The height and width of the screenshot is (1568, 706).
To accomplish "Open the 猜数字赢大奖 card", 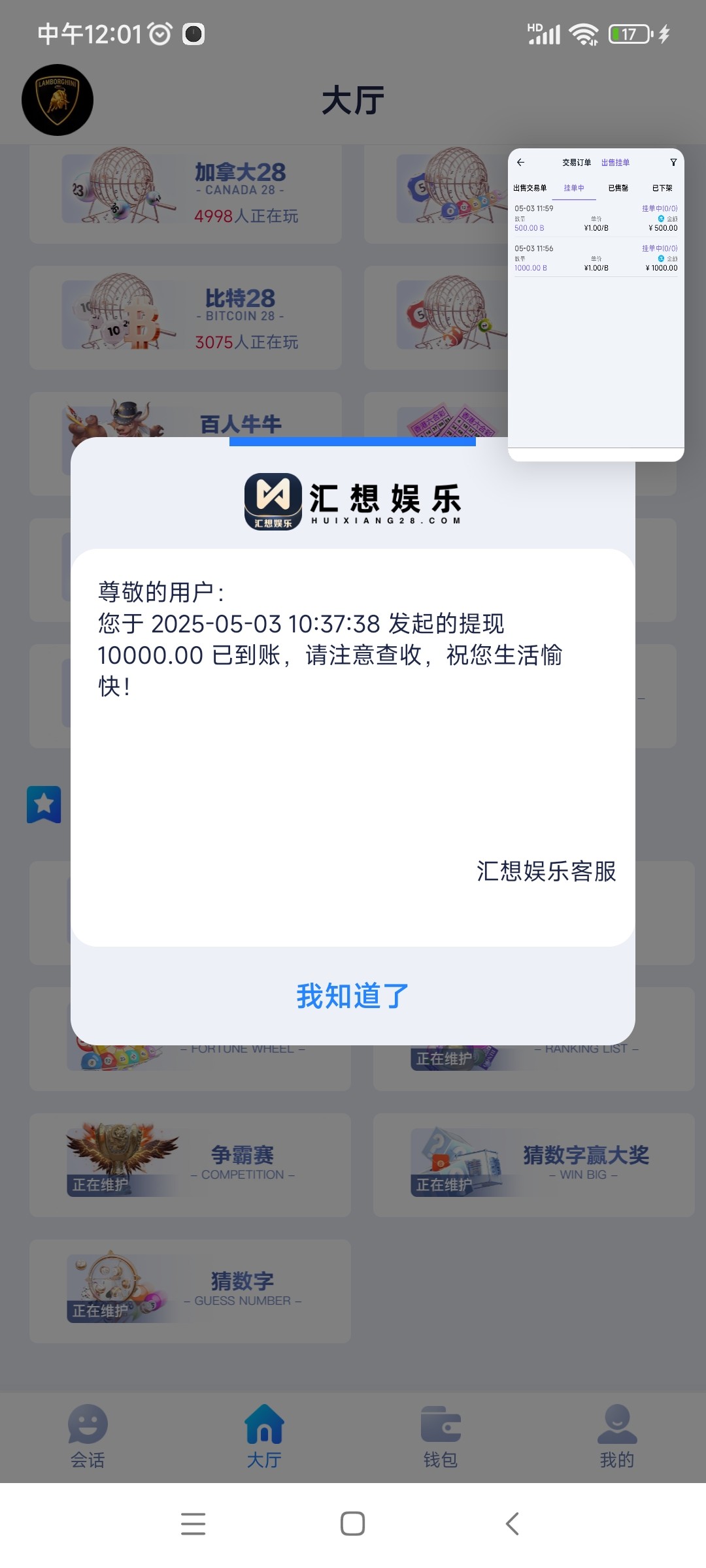I will click(x=533, y=1164).
